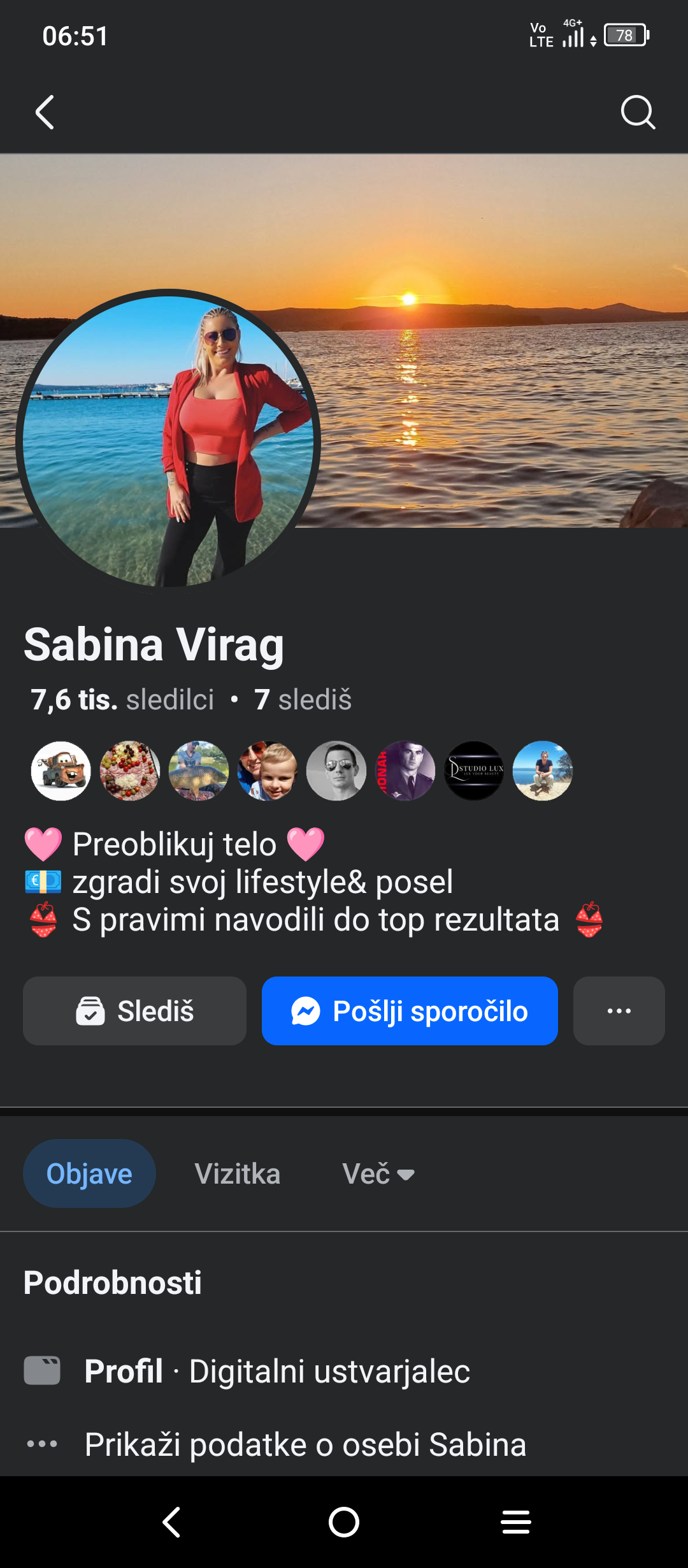Viewport: 688px width, 1568px height.
Task: Open Prikaži podatke o osebi Sabina
Action: point(305,1444)
